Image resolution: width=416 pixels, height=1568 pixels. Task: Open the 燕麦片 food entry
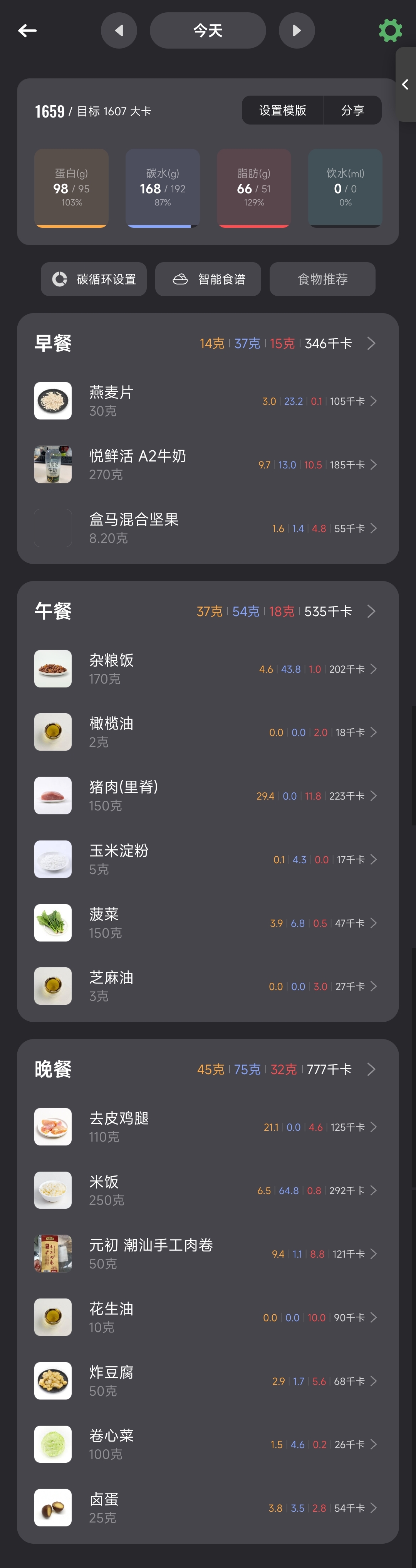[207, 401]
